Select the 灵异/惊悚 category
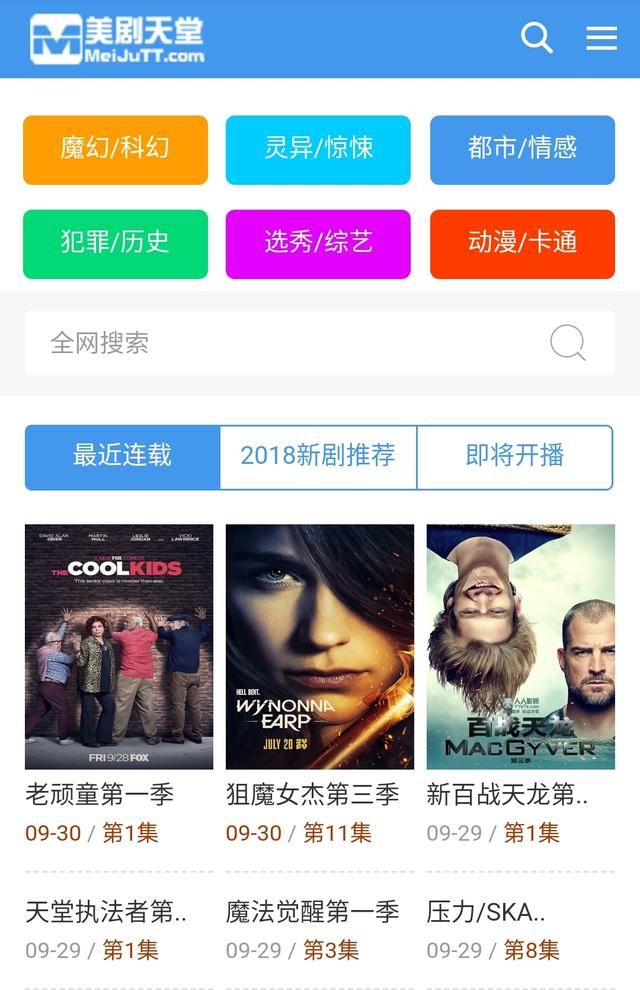The height and width of the screenshot is (990, 640). coord(318,149)
